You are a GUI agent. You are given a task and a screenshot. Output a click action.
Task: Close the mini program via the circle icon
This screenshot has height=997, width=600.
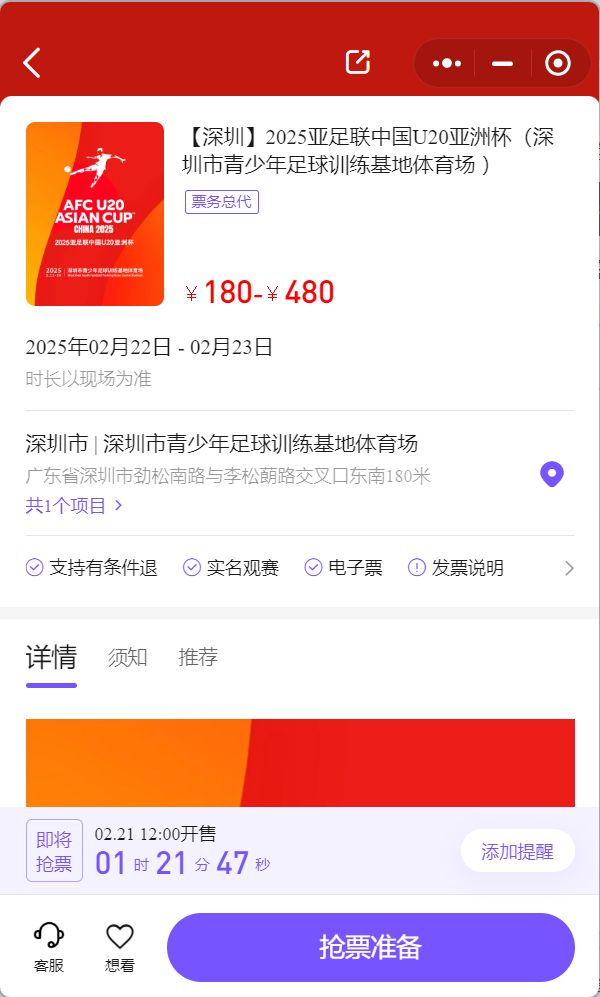pyautogui.click(x=557, y=63)
